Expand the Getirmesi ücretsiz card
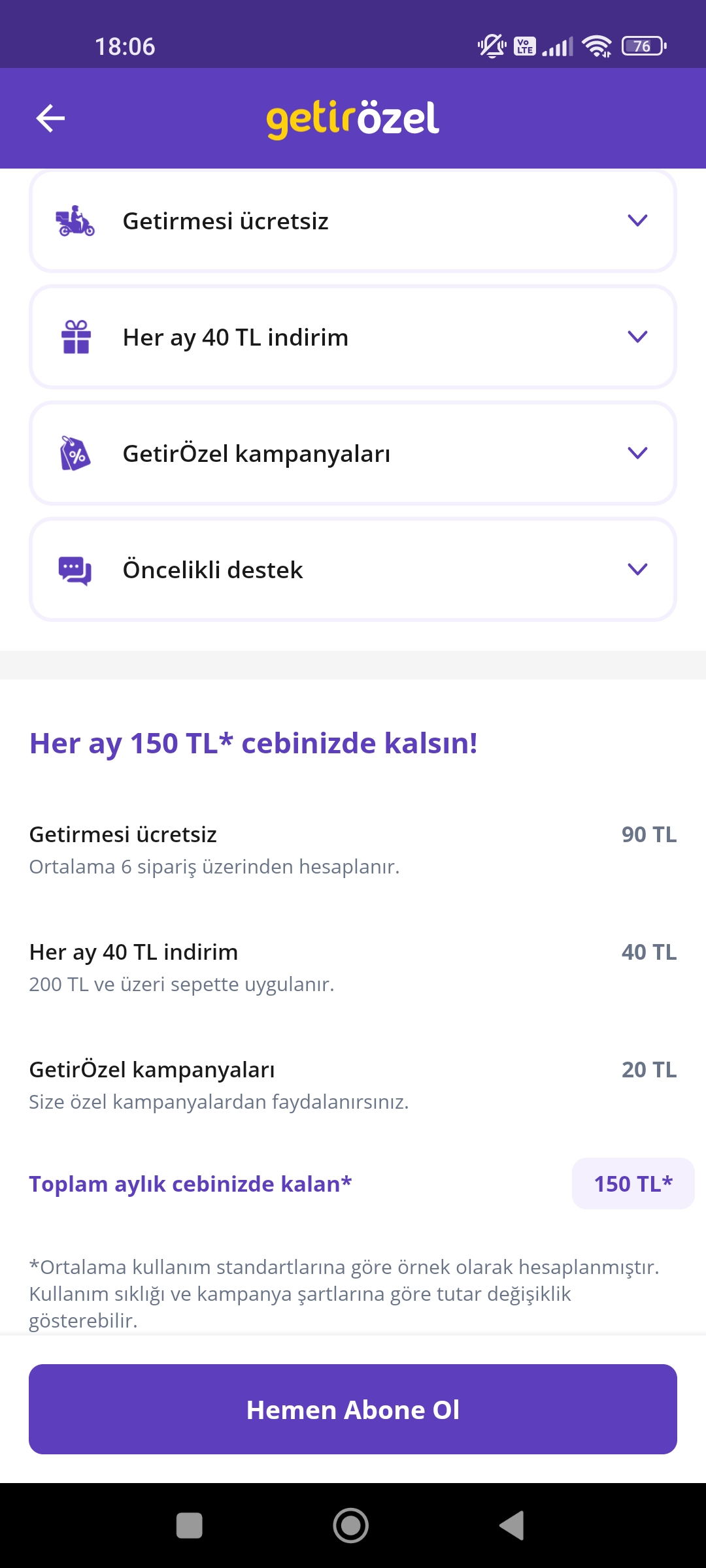The width and height of the screenshot is (706, 1568). (353, 221)
